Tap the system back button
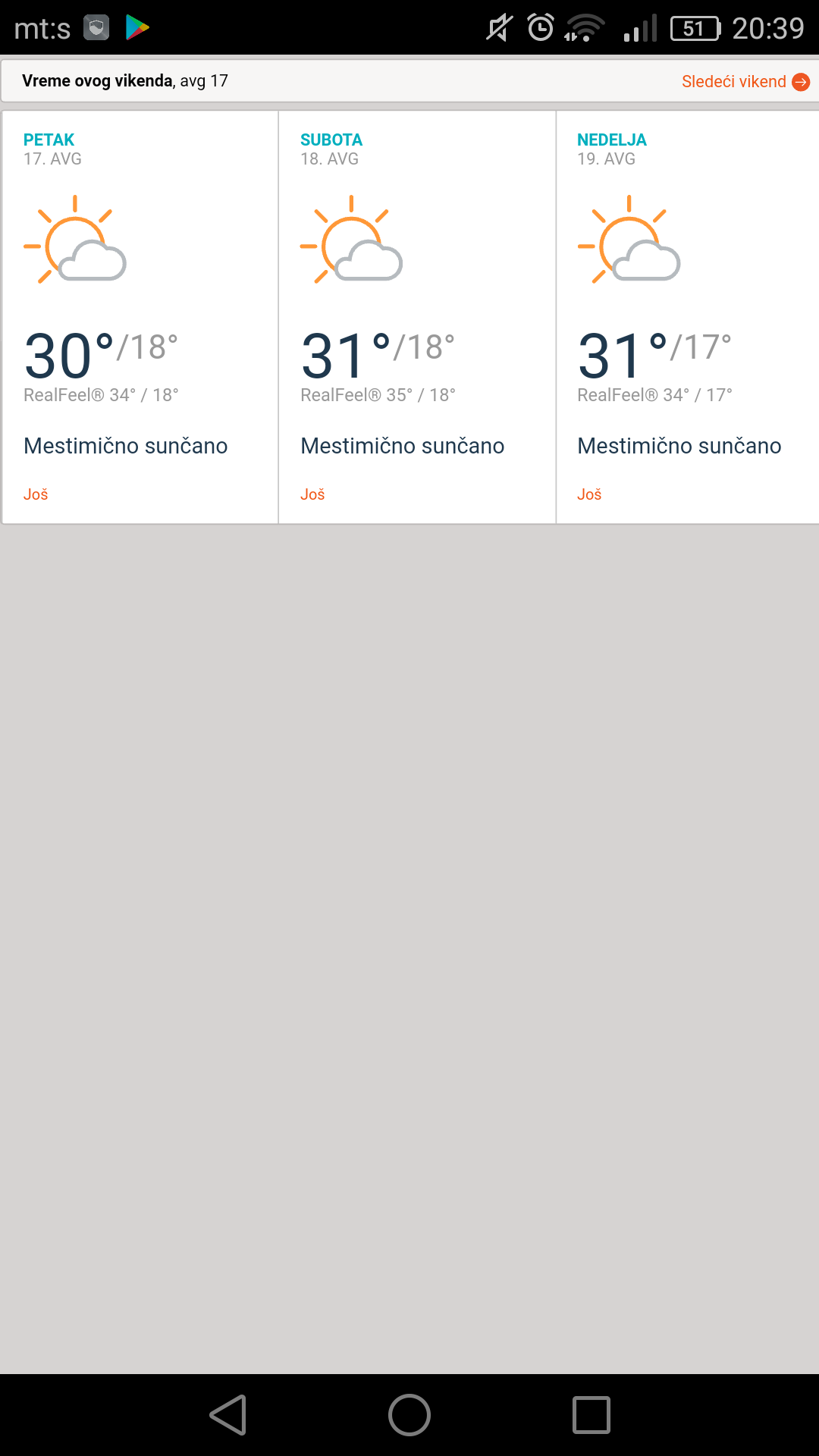The height and width of the screenshot is (1456, 819). (x=227, y=1415)
